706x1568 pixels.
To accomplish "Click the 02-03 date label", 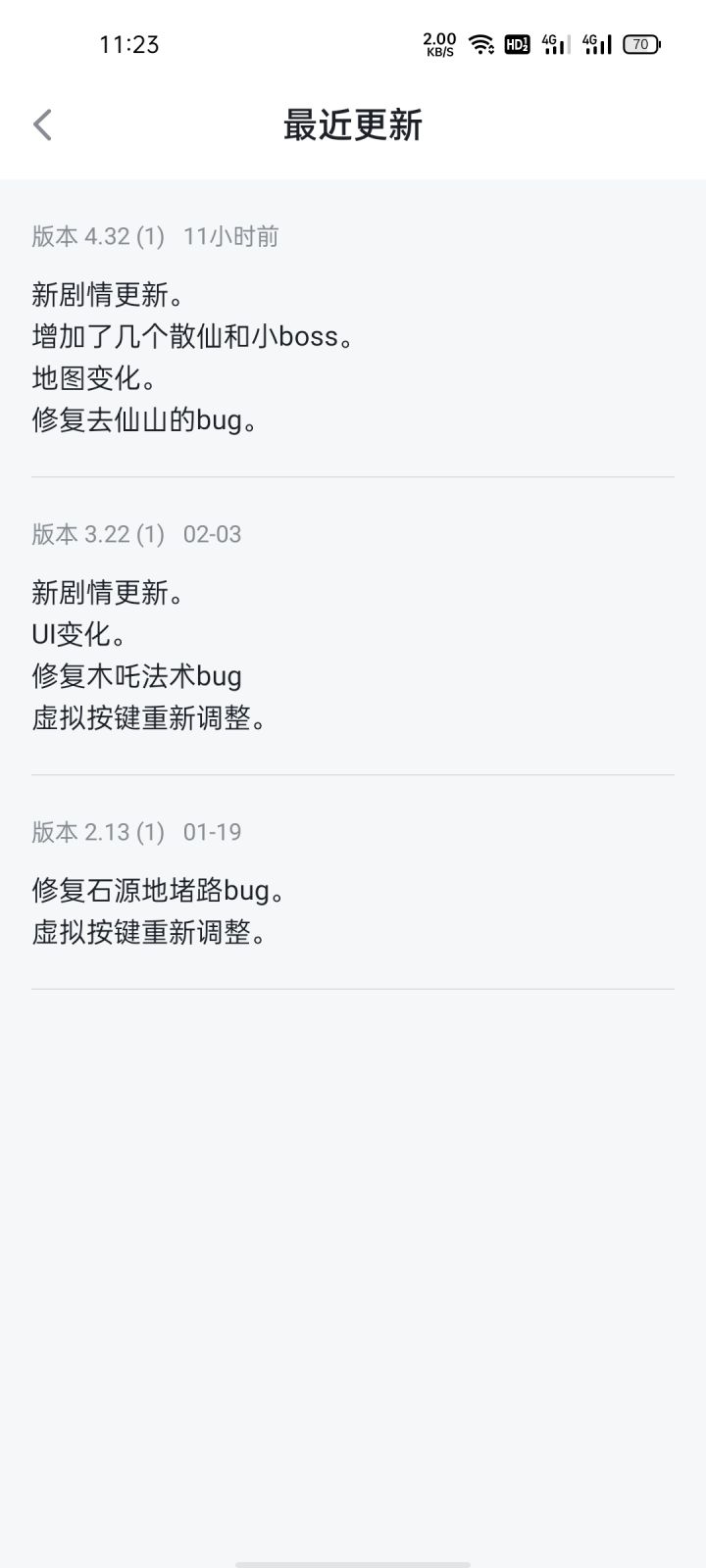I will [x=213, y=534].
